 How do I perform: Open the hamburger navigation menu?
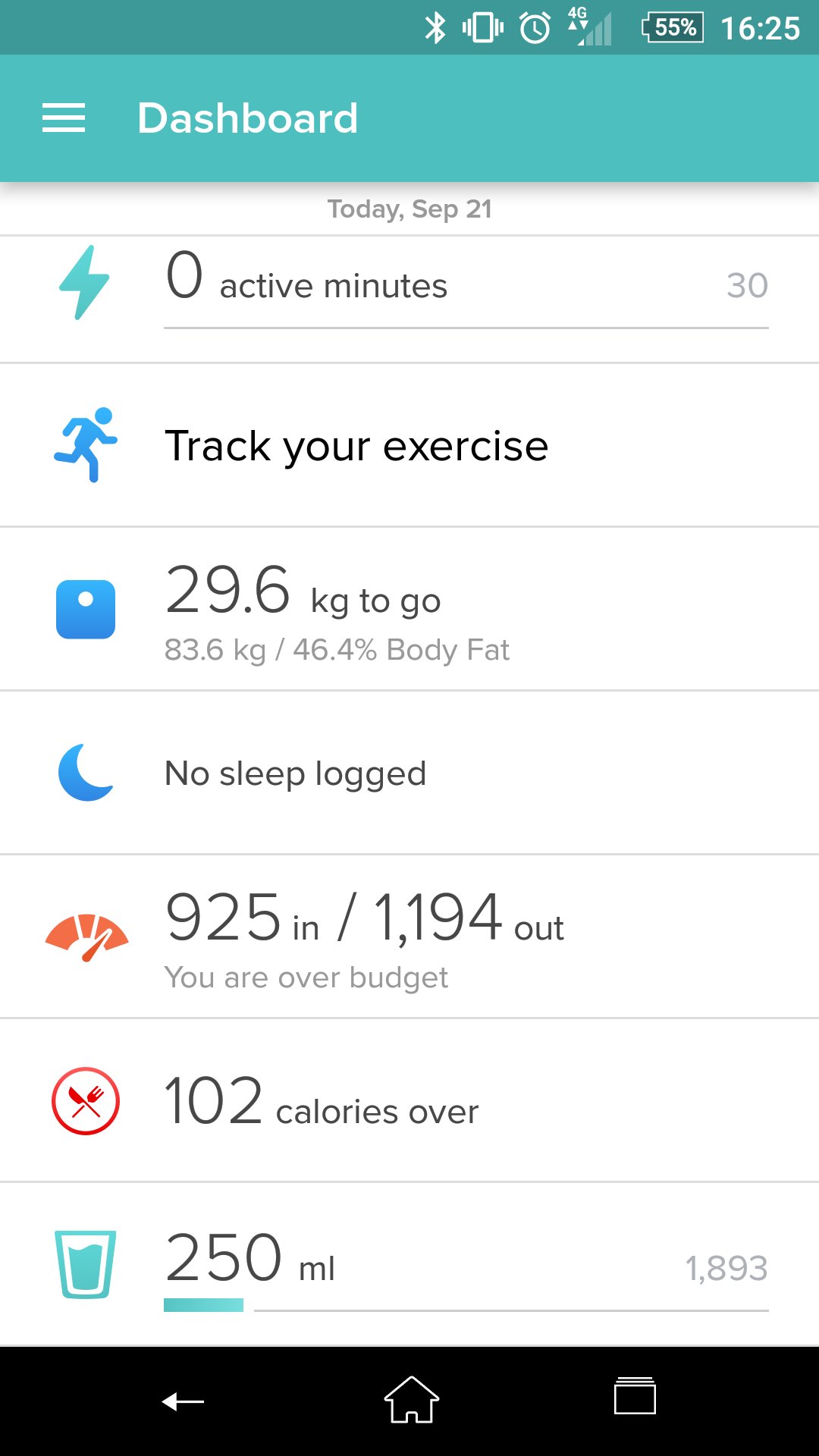coord(64,118)
